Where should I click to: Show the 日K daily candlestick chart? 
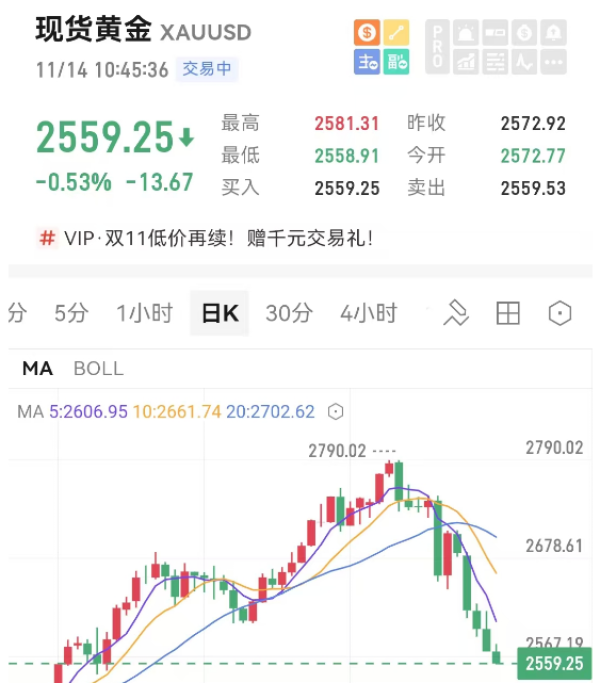[x=219, y=313]
